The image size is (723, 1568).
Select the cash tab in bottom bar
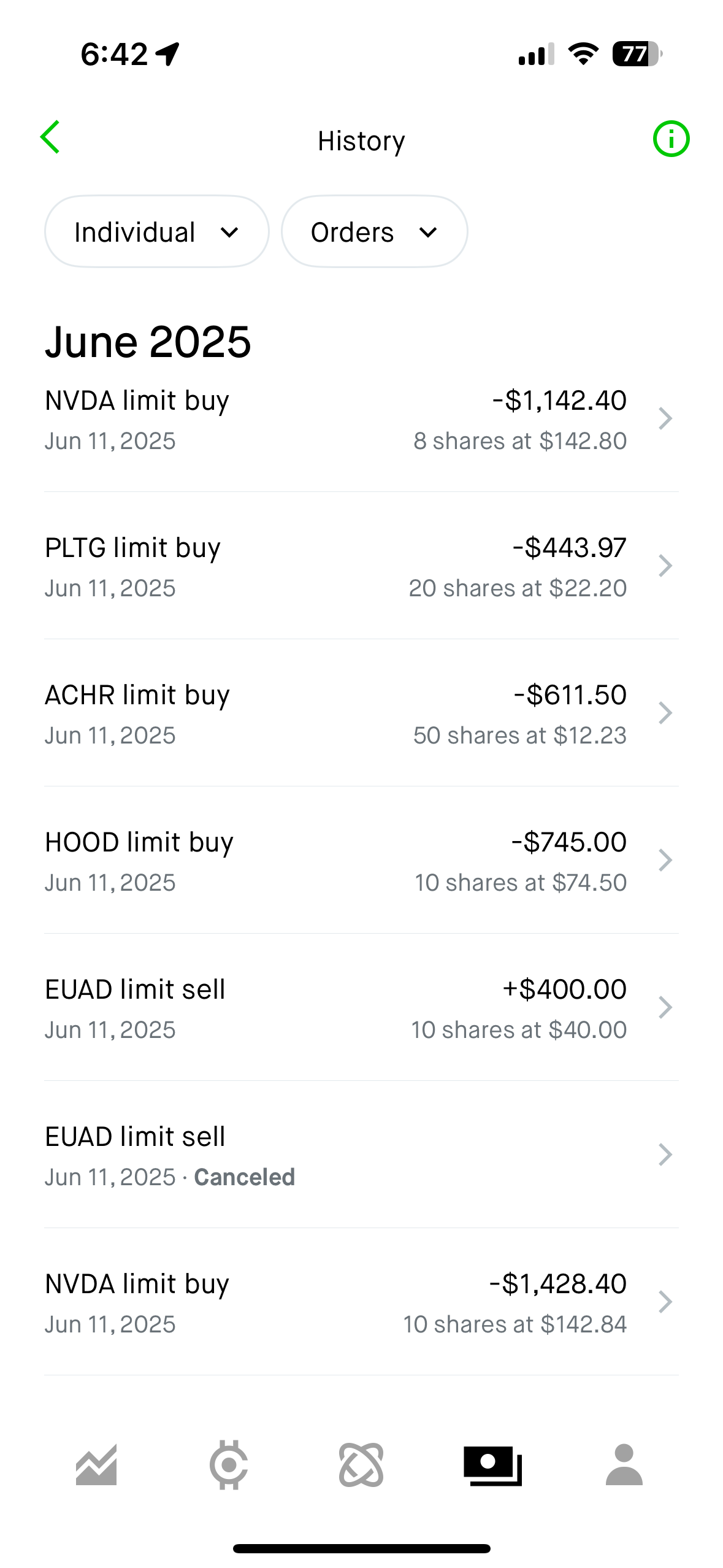[x=493, y=1466]
